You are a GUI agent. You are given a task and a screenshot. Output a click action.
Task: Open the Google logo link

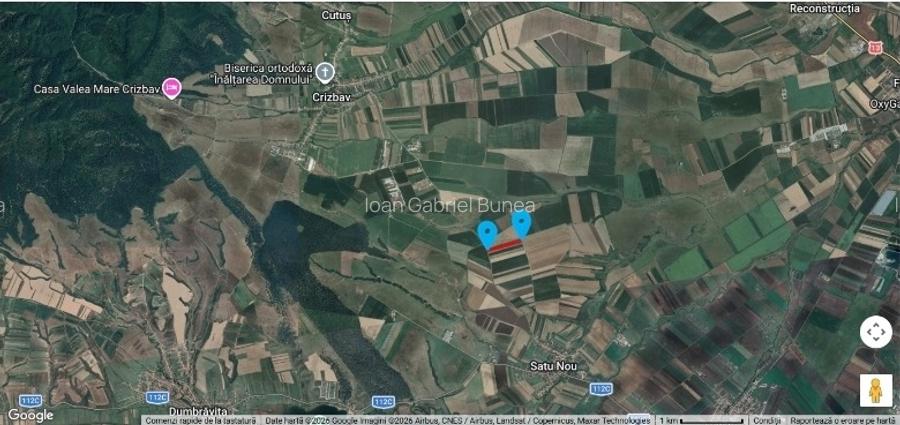click(30, 414)
